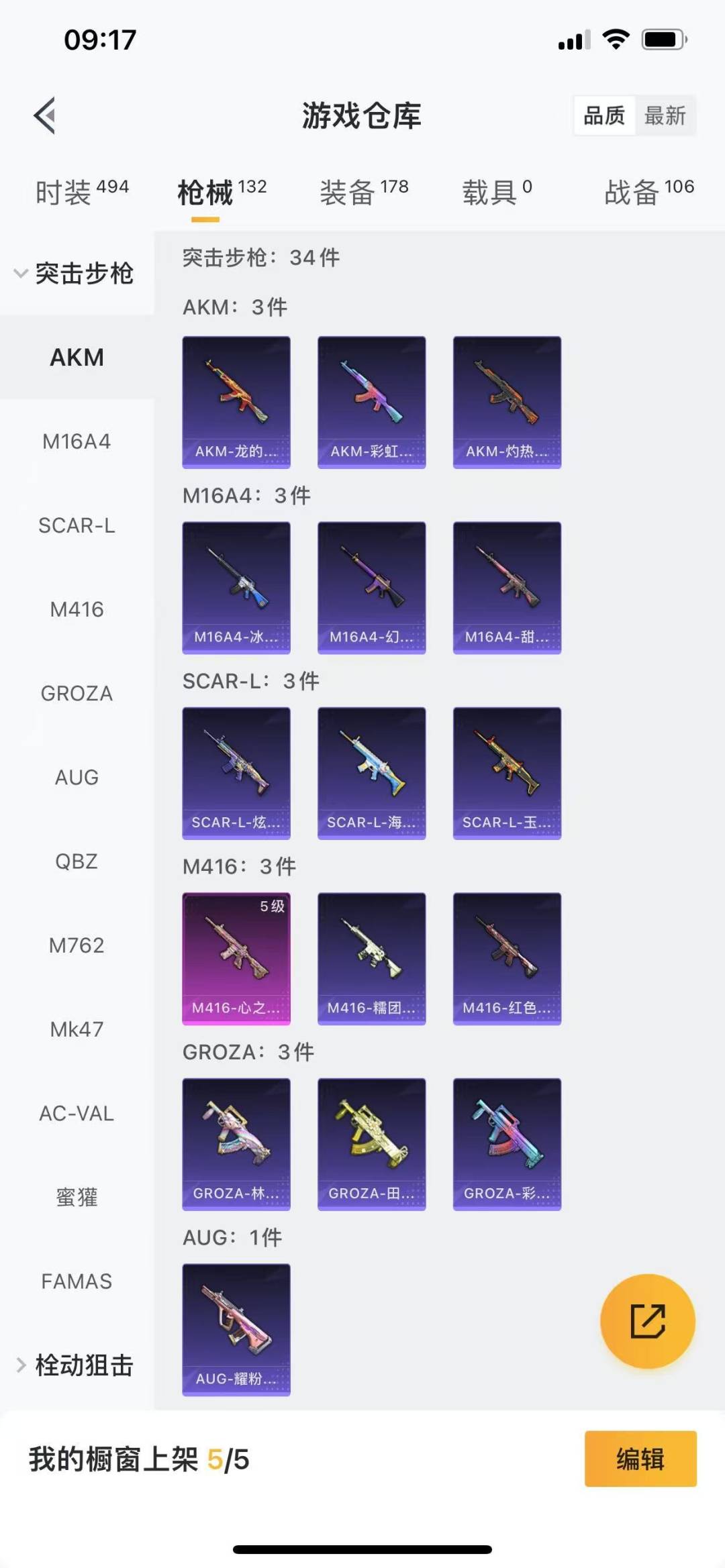This screenshot has width=725, height=1568.
Task: Switch to the 时装 tab
Action: (x=82, y=192)
